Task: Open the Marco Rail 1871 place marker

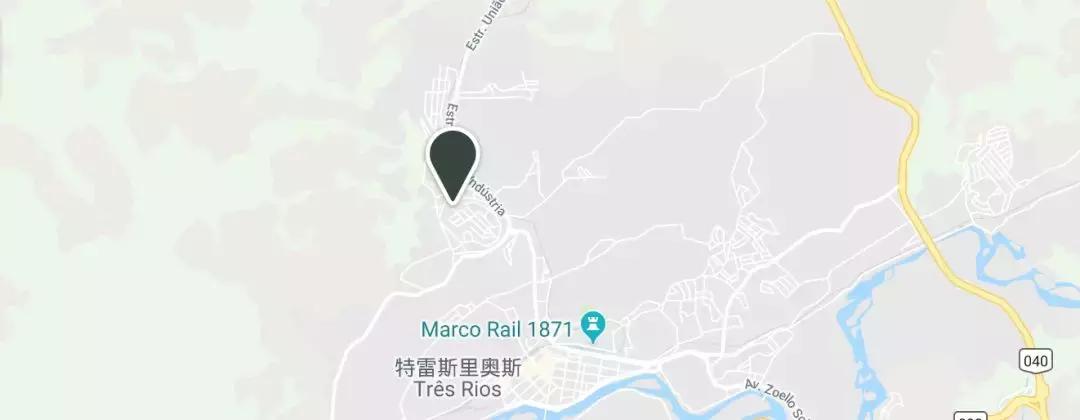Action: pyautogui.click(x=598, y=327)
